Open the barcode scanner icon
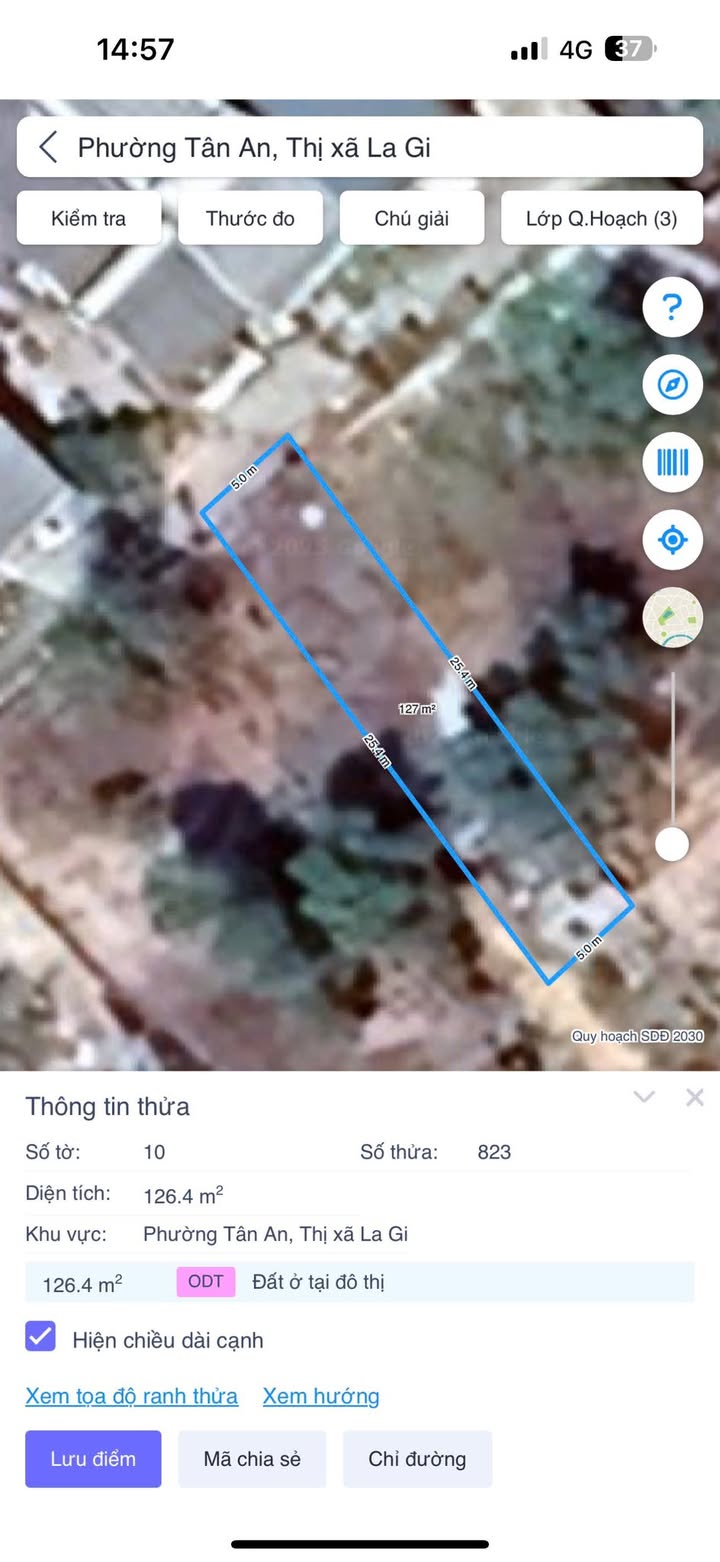The width and height of the screenshot is (720, 1562). pos(672,462)
